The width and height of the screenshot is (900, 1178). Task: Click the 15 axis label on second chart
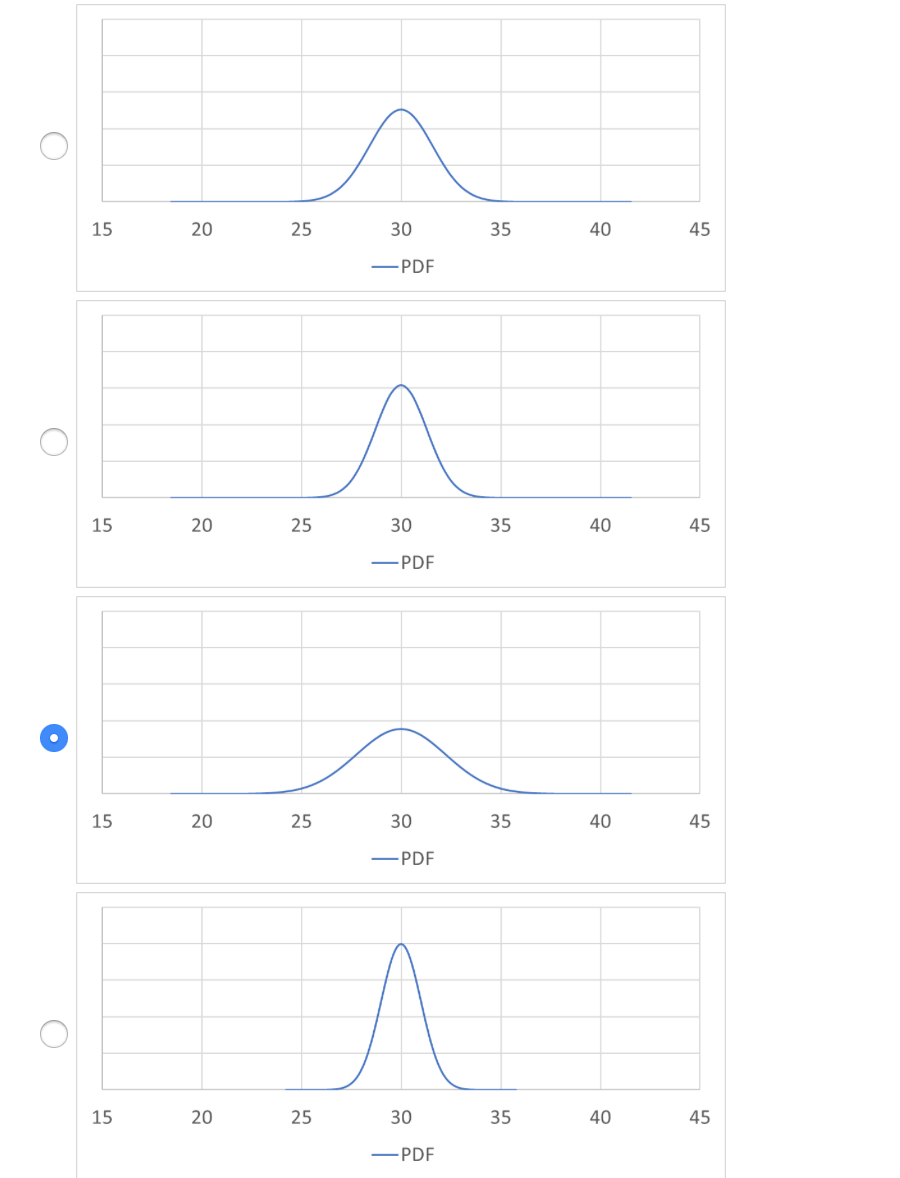tap(101, 525)
